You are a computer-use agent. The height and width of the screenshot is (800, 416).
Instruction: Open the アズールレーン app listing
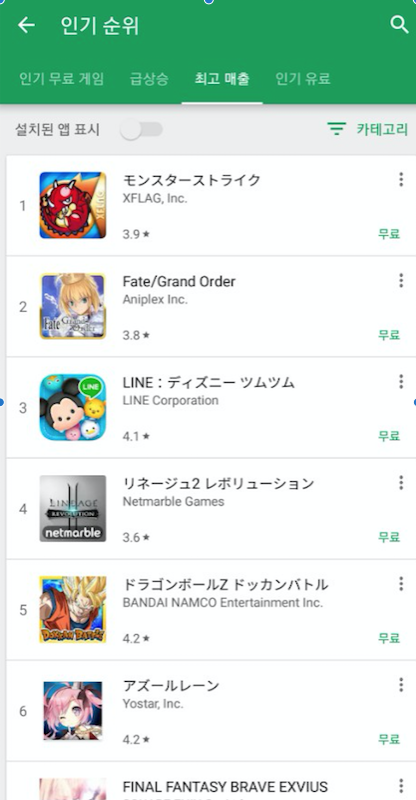(x=211, y=711)
